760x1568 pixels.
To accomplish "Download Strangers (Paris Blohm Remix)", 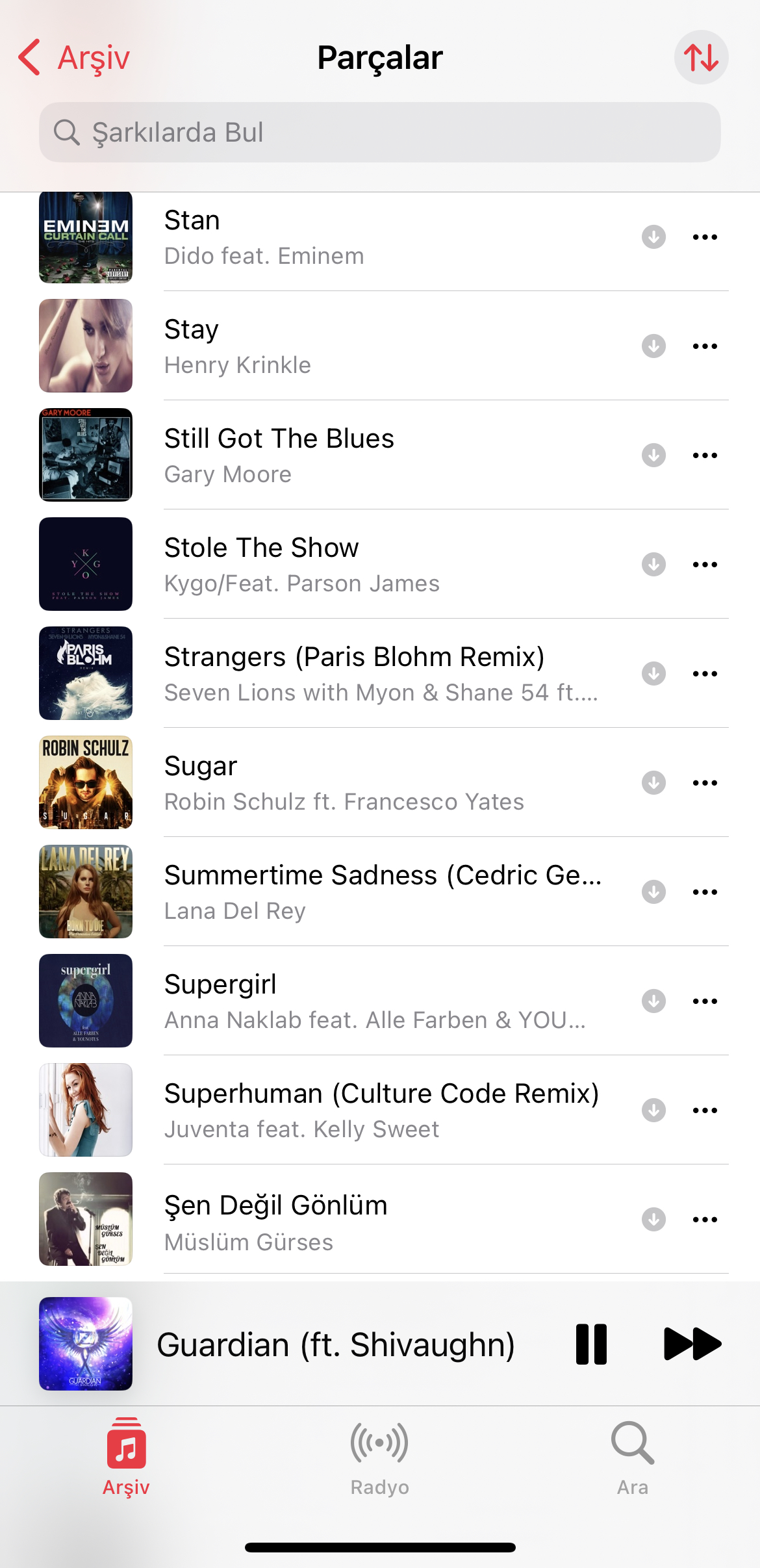I will point(653,673).
